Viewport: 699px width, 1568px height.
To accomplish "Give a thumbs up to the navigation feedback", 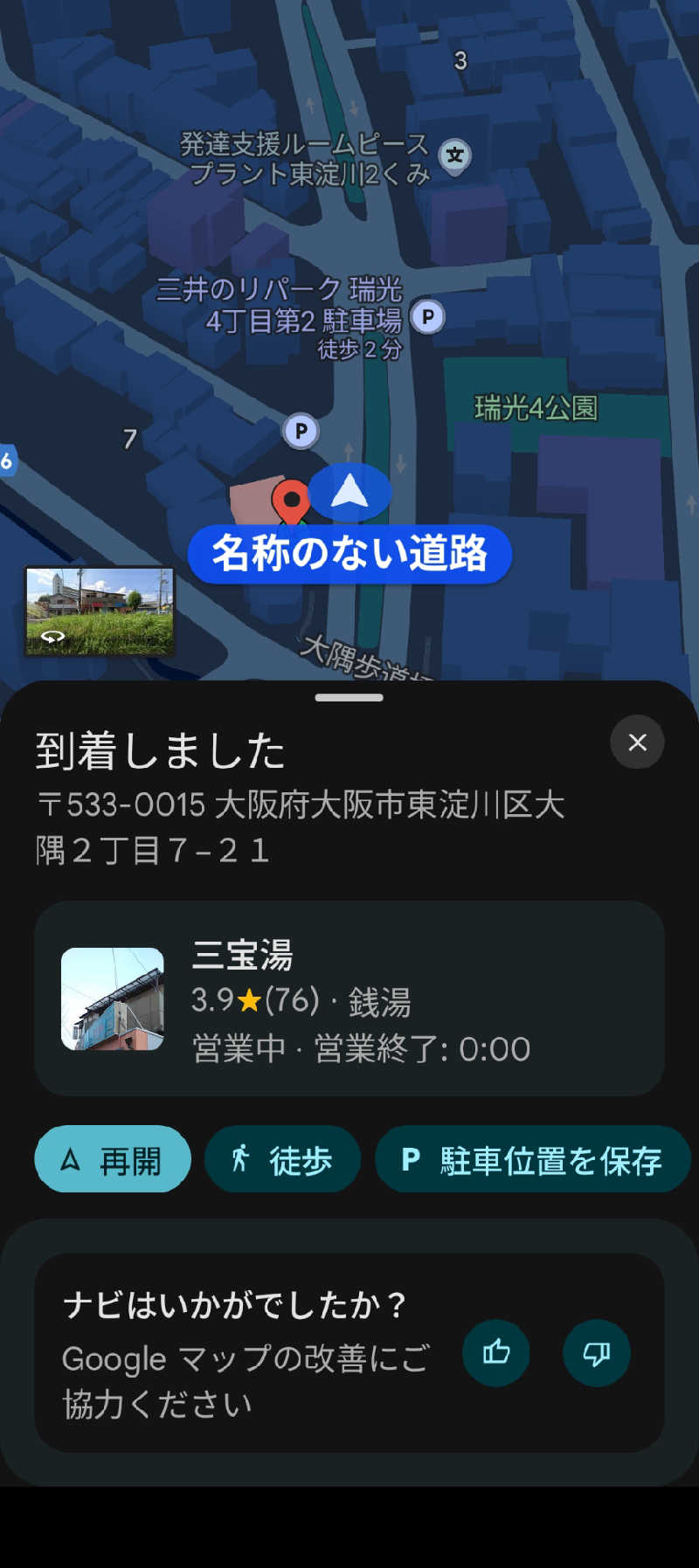I will [495, 1352].
